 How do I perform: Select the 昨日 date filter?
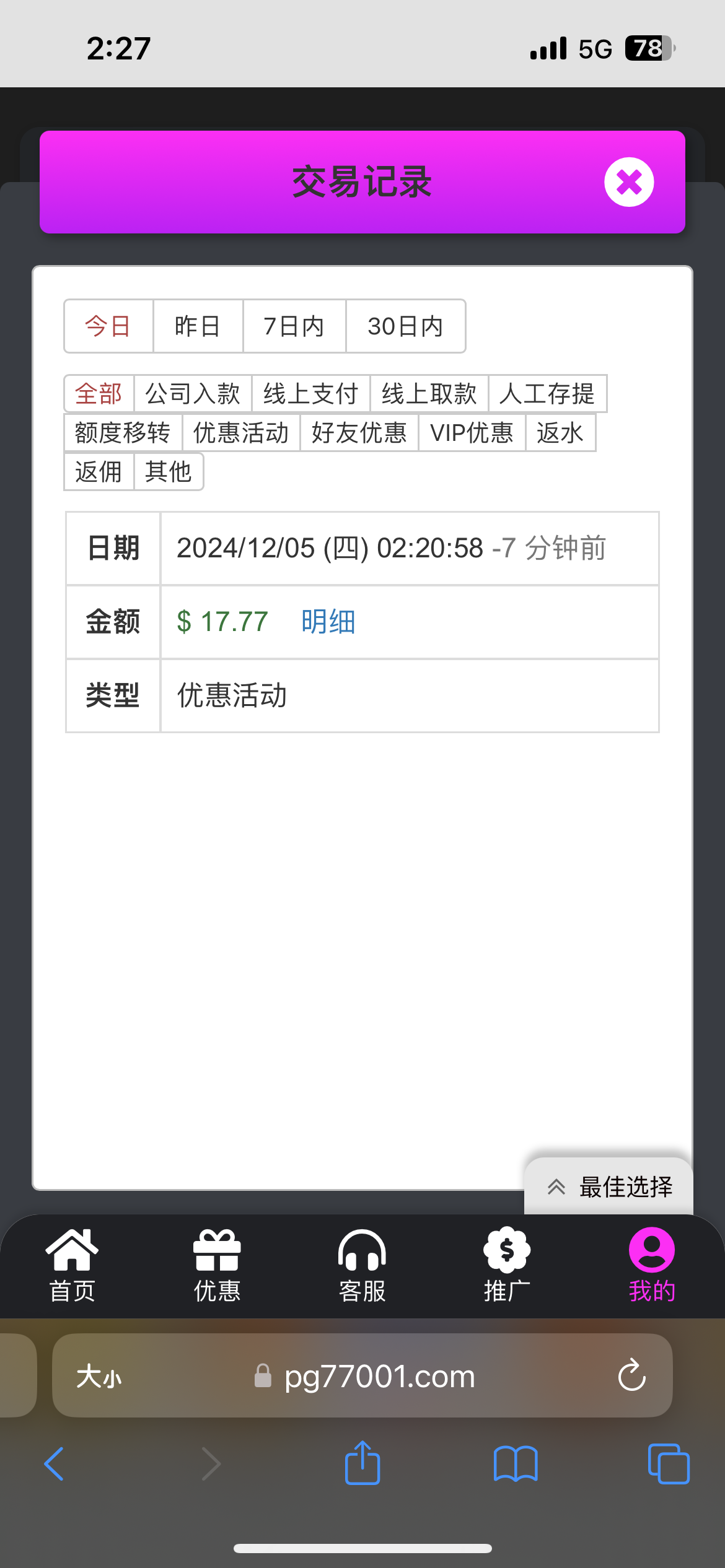[x=198, y=326]
